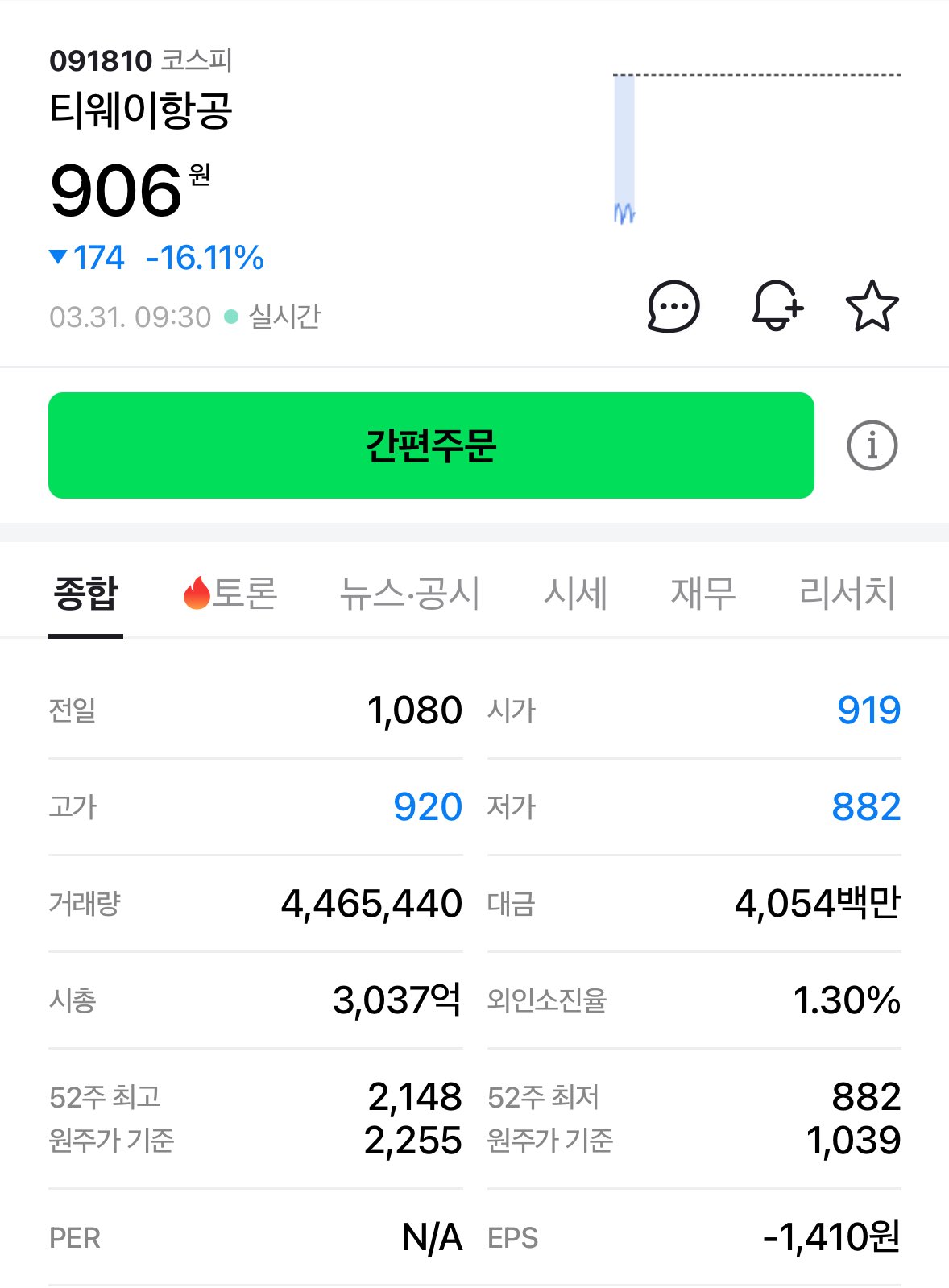Viewport: 949px width, 1288px height.
Task: Open the info icon beside 간편주문
Action: click(x=872, y=445)
